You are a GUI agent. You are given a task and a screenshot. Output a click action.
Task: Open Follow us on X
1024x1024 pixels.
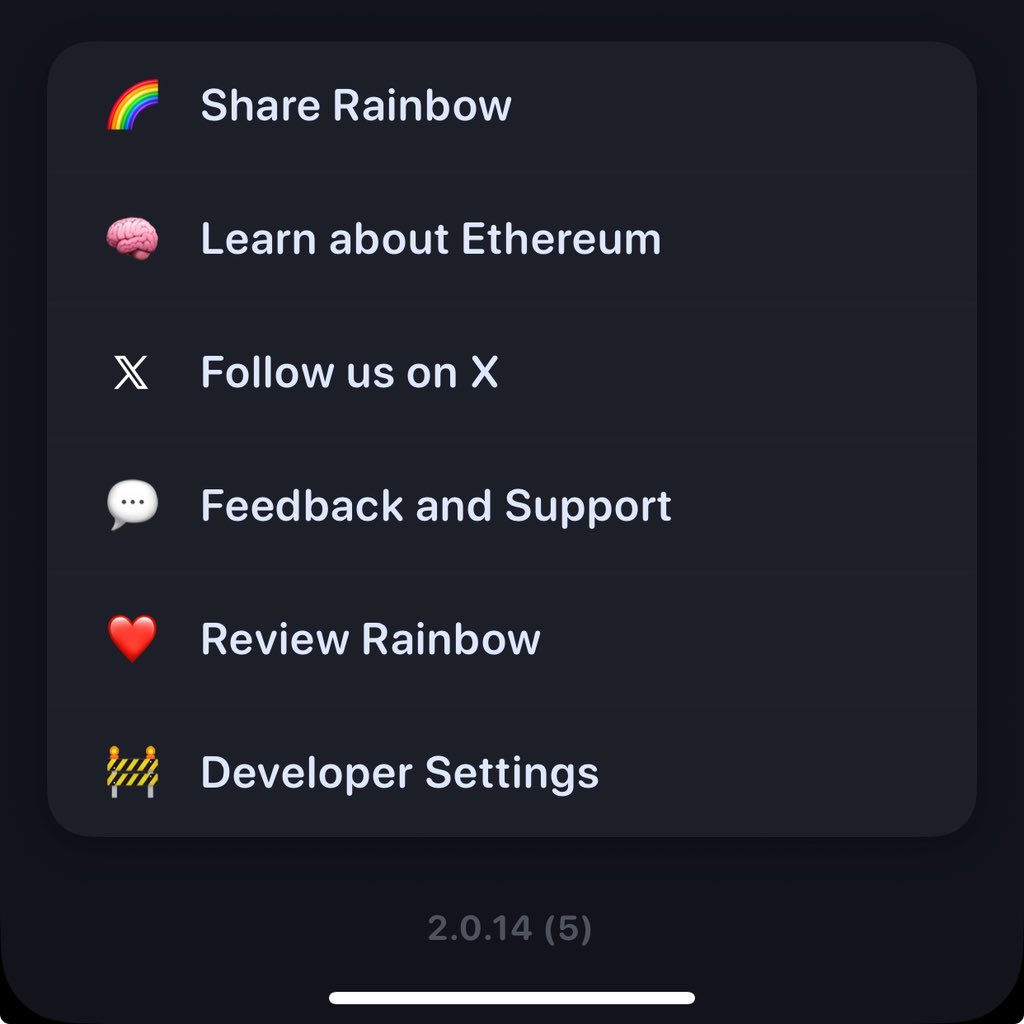click(349, 373)
